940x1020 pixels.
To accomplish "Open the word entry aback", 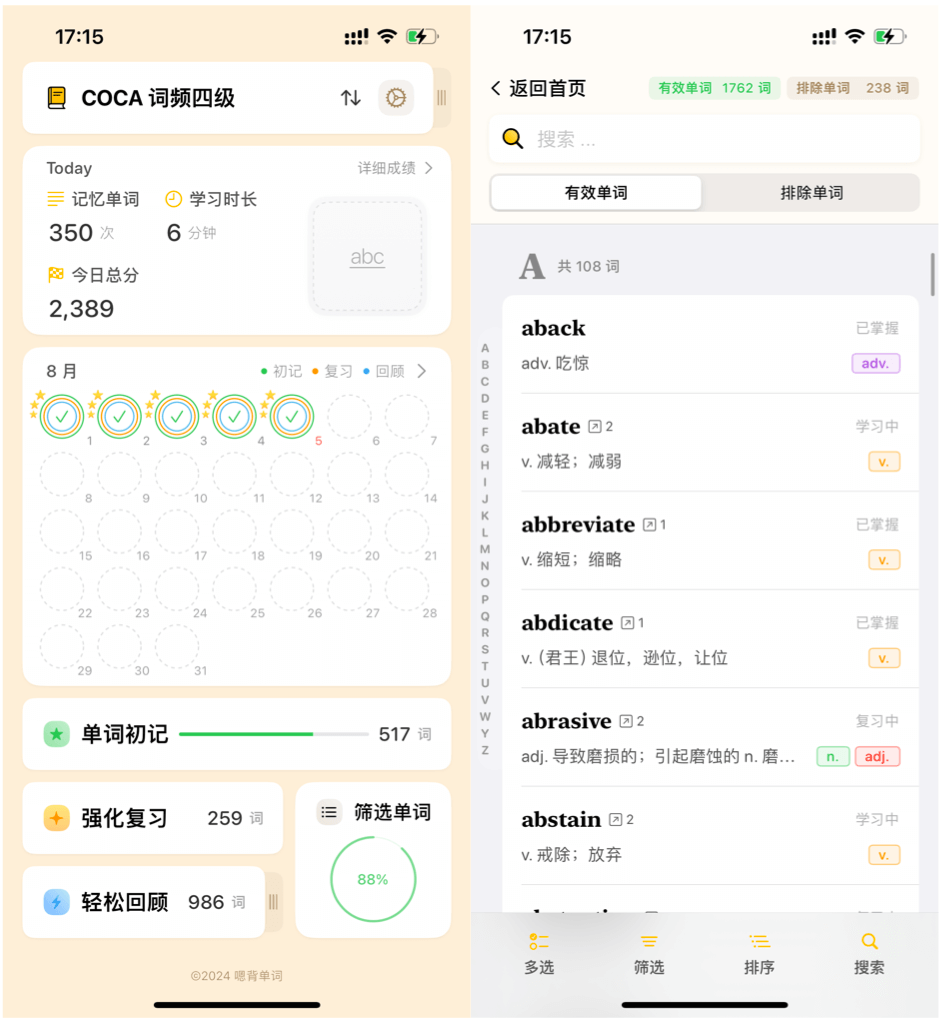I will point(709,345).
